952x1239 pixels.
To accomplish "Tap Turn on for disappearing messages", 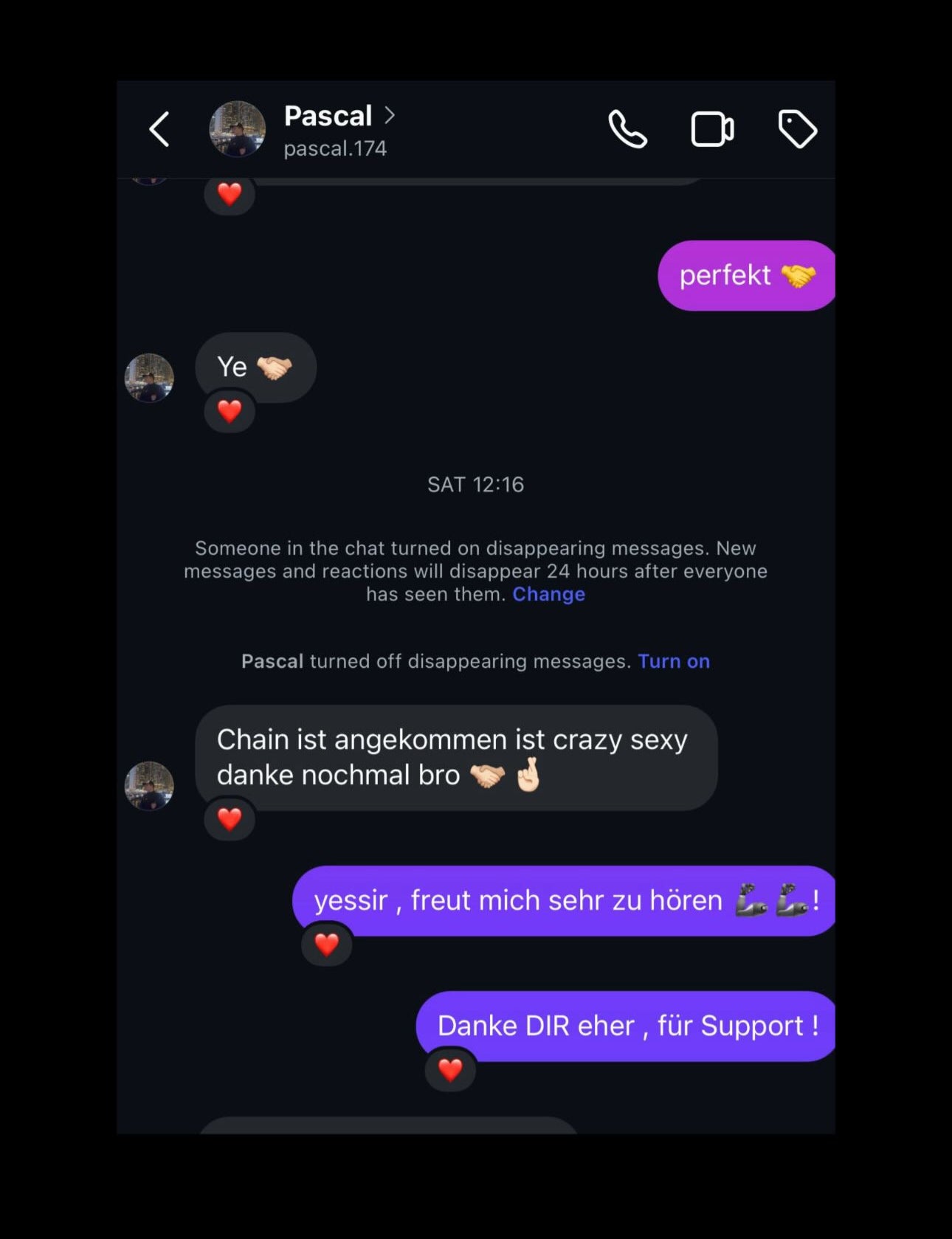I will (673, 661).
